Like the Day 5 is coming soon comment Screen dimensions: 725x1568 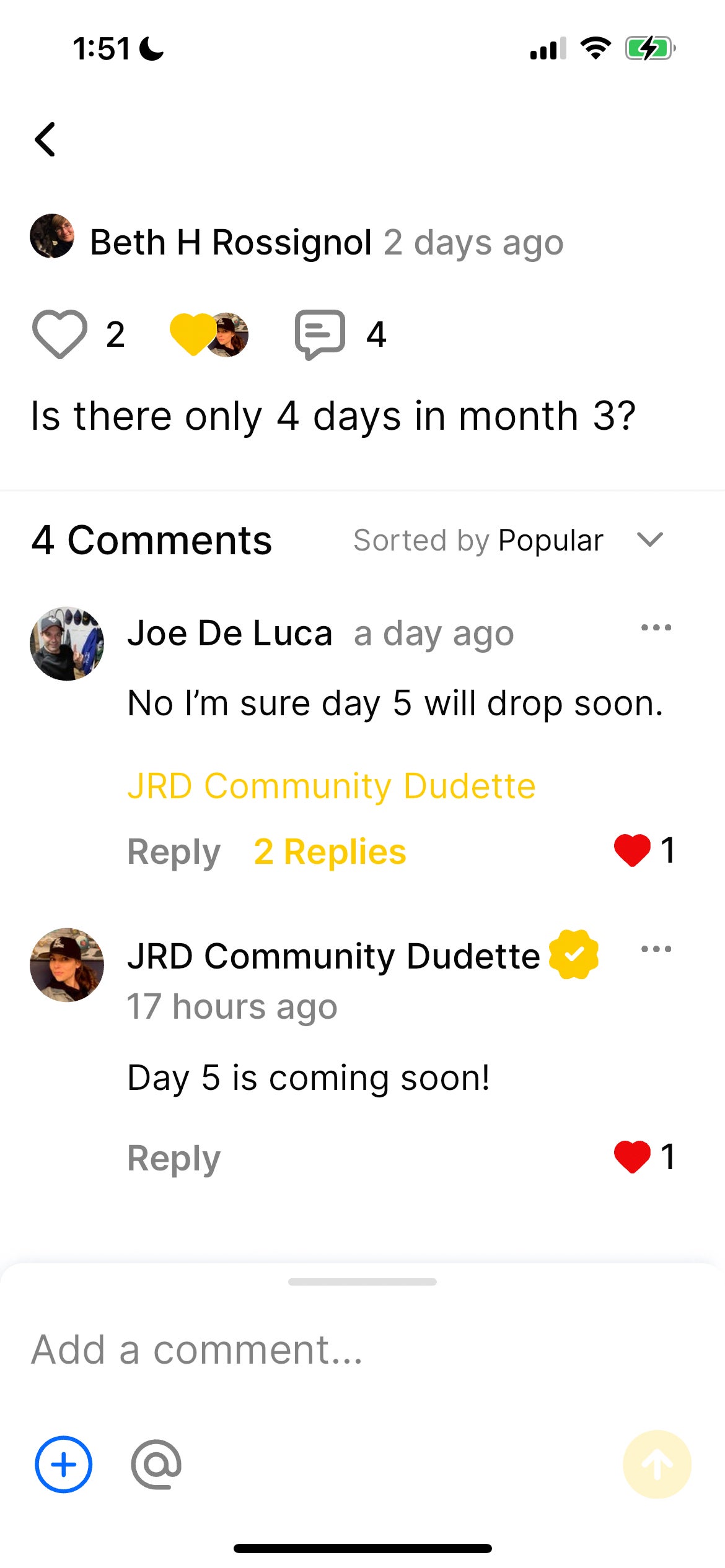(632, 1157)
